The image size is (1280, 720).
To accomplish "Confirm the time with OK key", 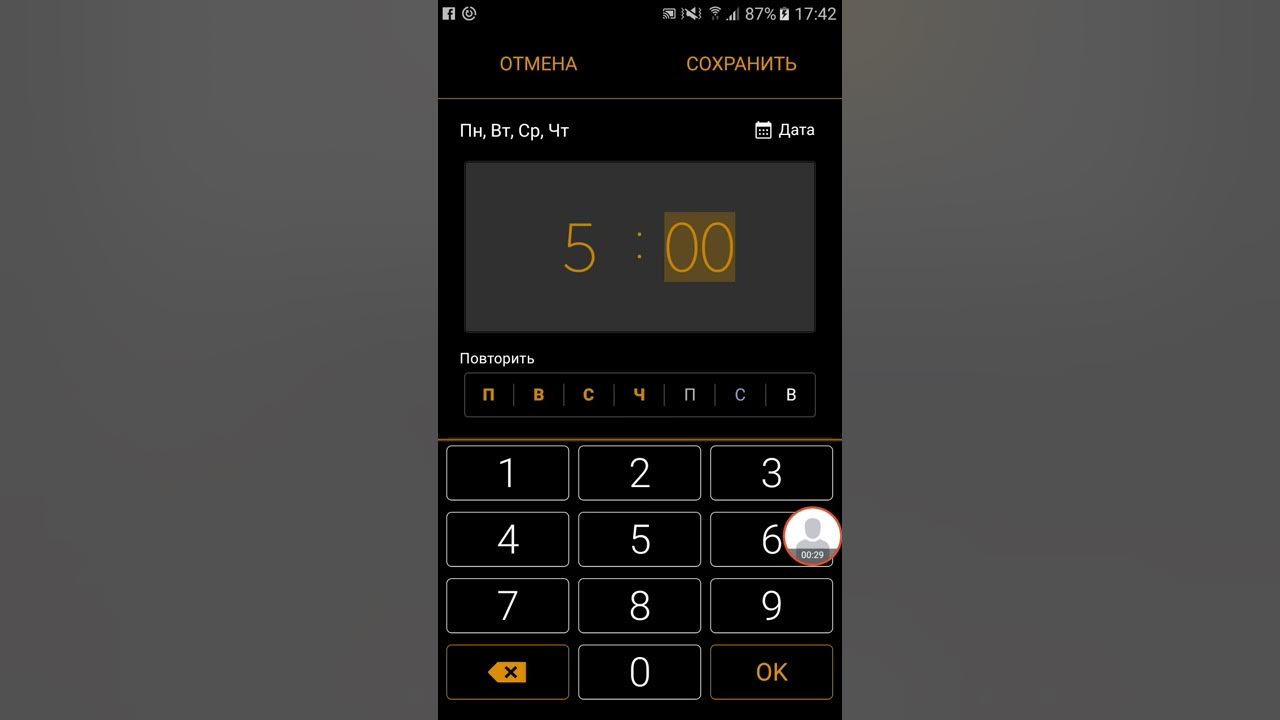I will 771,672.
